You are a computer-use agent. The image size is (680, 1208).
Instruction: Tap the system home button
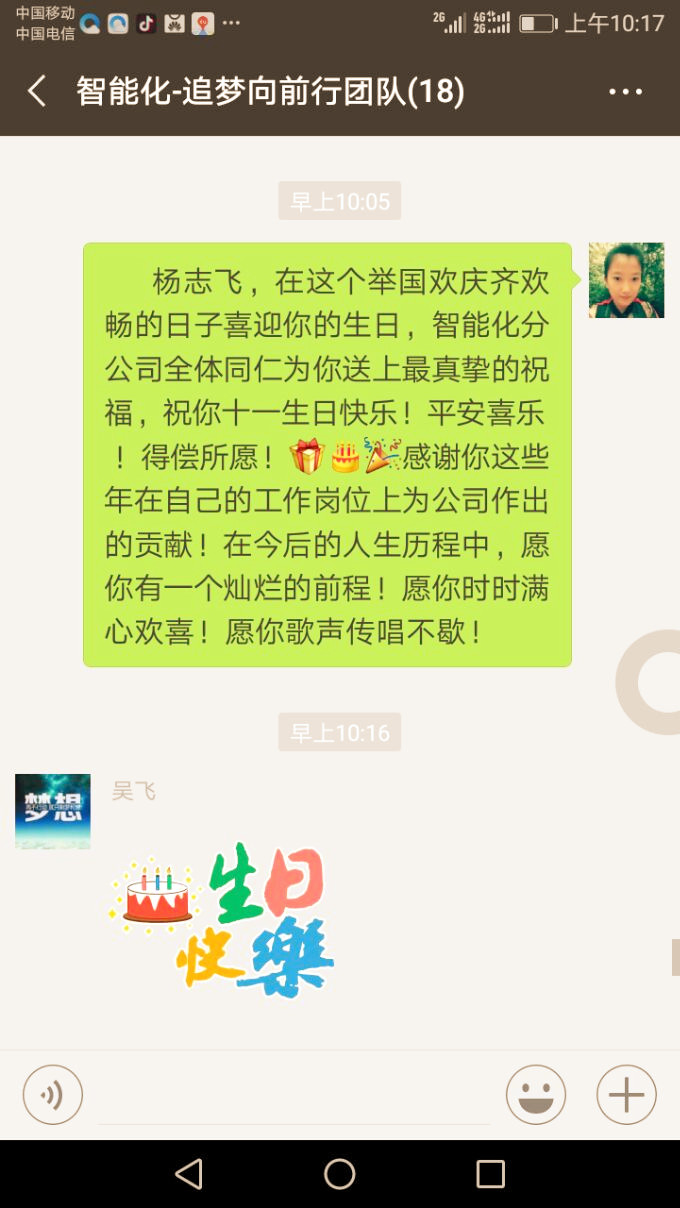click(340, 1174)
